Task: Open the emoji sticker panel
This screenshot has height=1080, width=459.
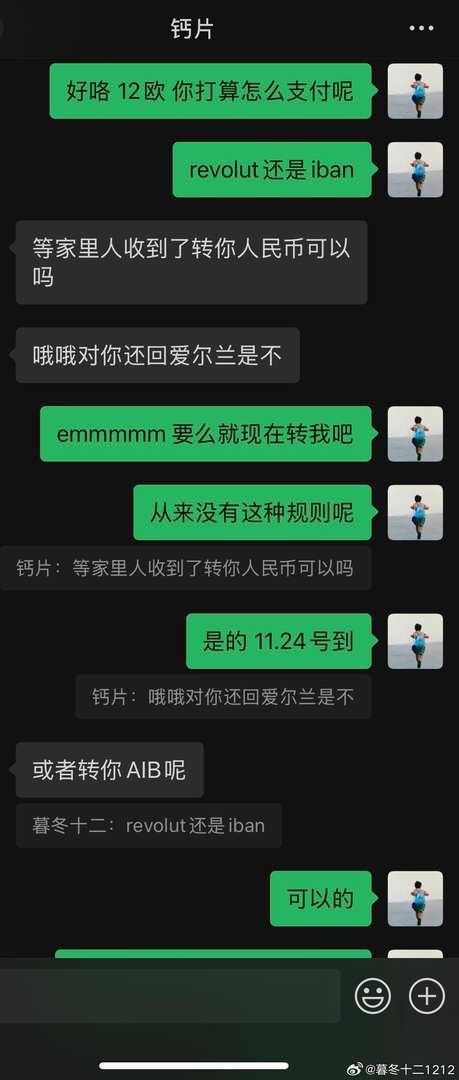Action: [373, 995]
